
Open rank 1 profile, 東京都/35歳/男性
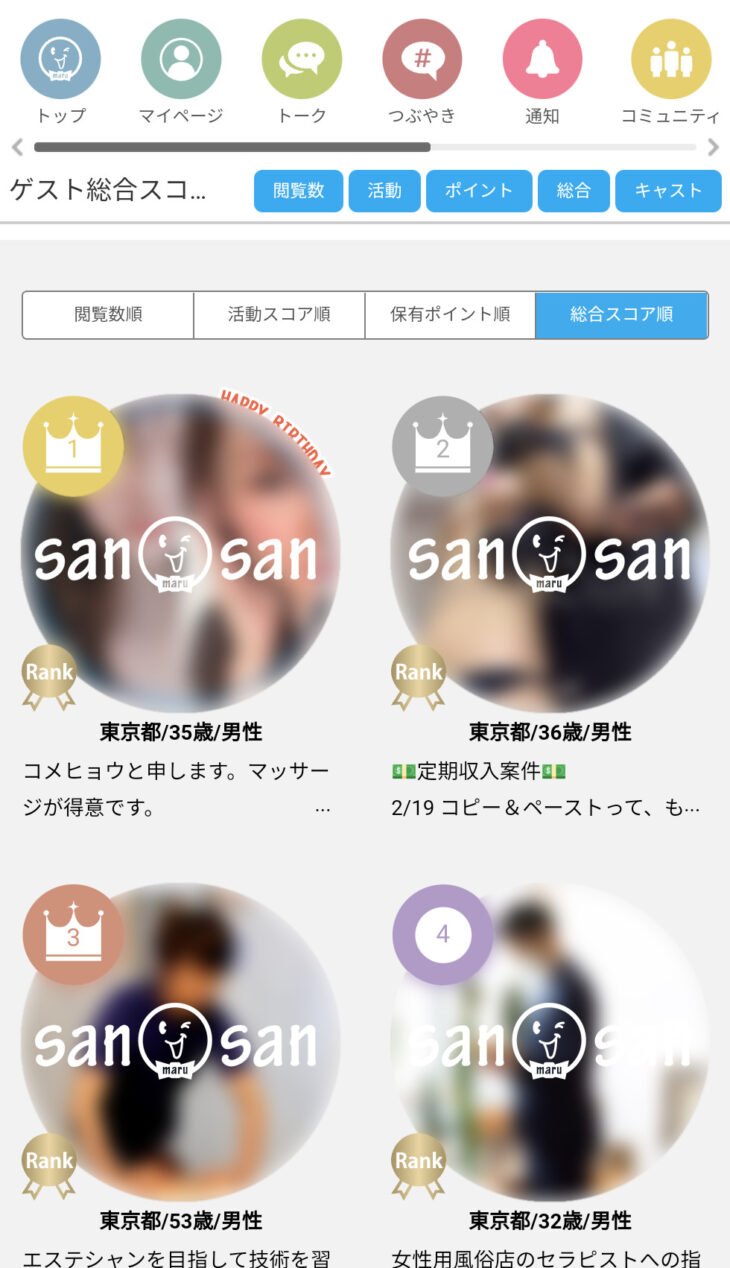click(x=180, y=553)
